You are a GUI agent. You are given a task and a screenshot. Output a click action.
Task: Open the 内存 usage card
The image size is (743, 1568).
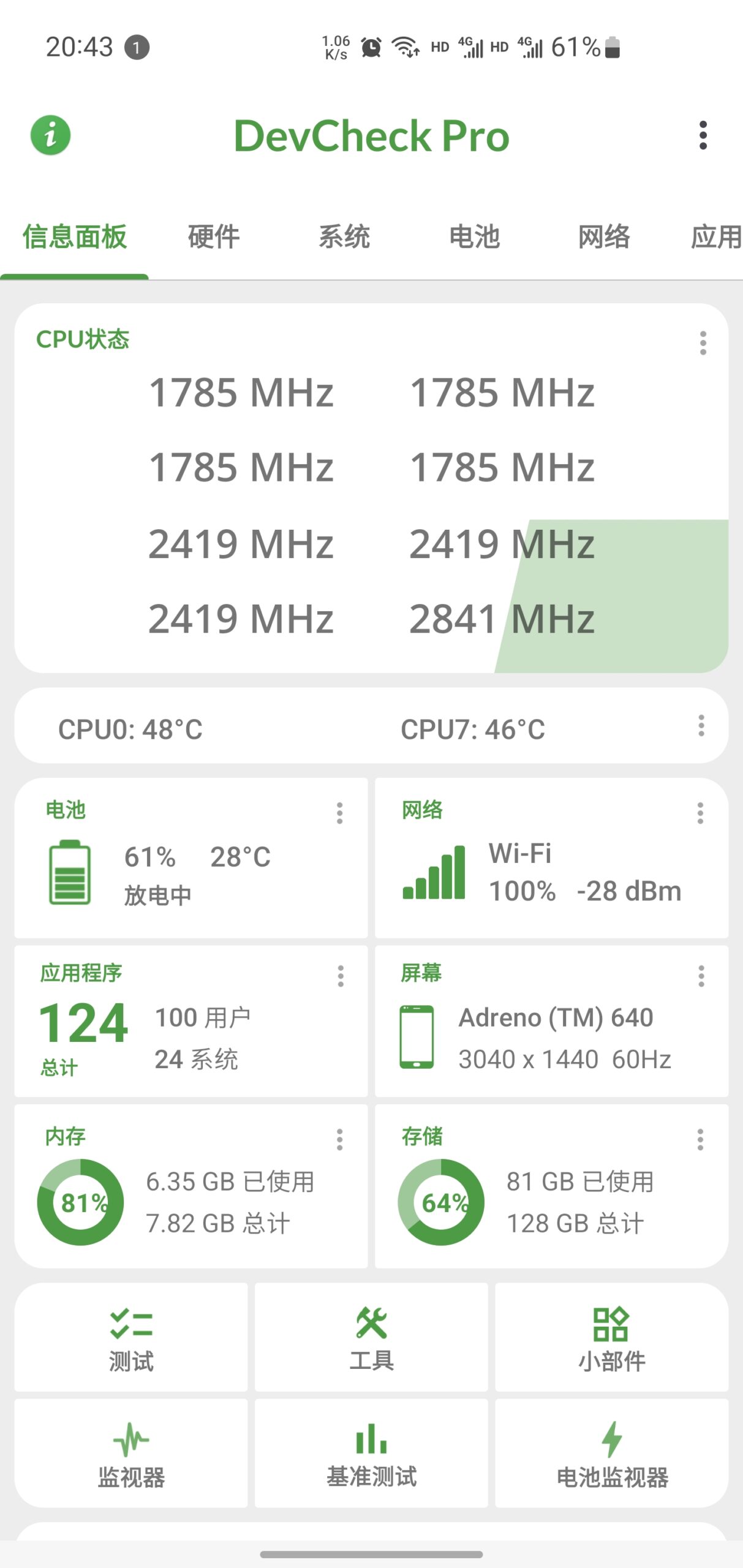tap(191, 1186)
